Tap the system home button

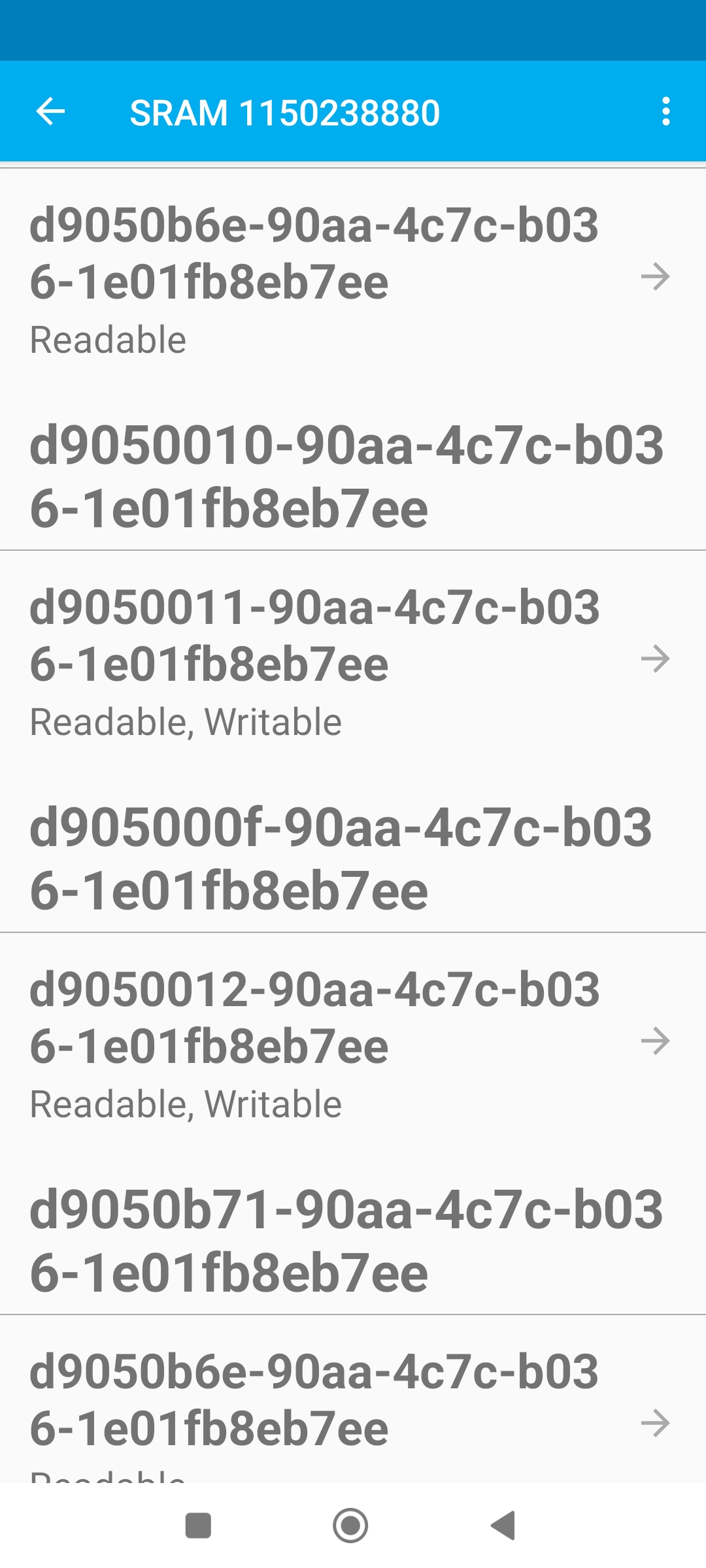click(x=350, y=1526)
